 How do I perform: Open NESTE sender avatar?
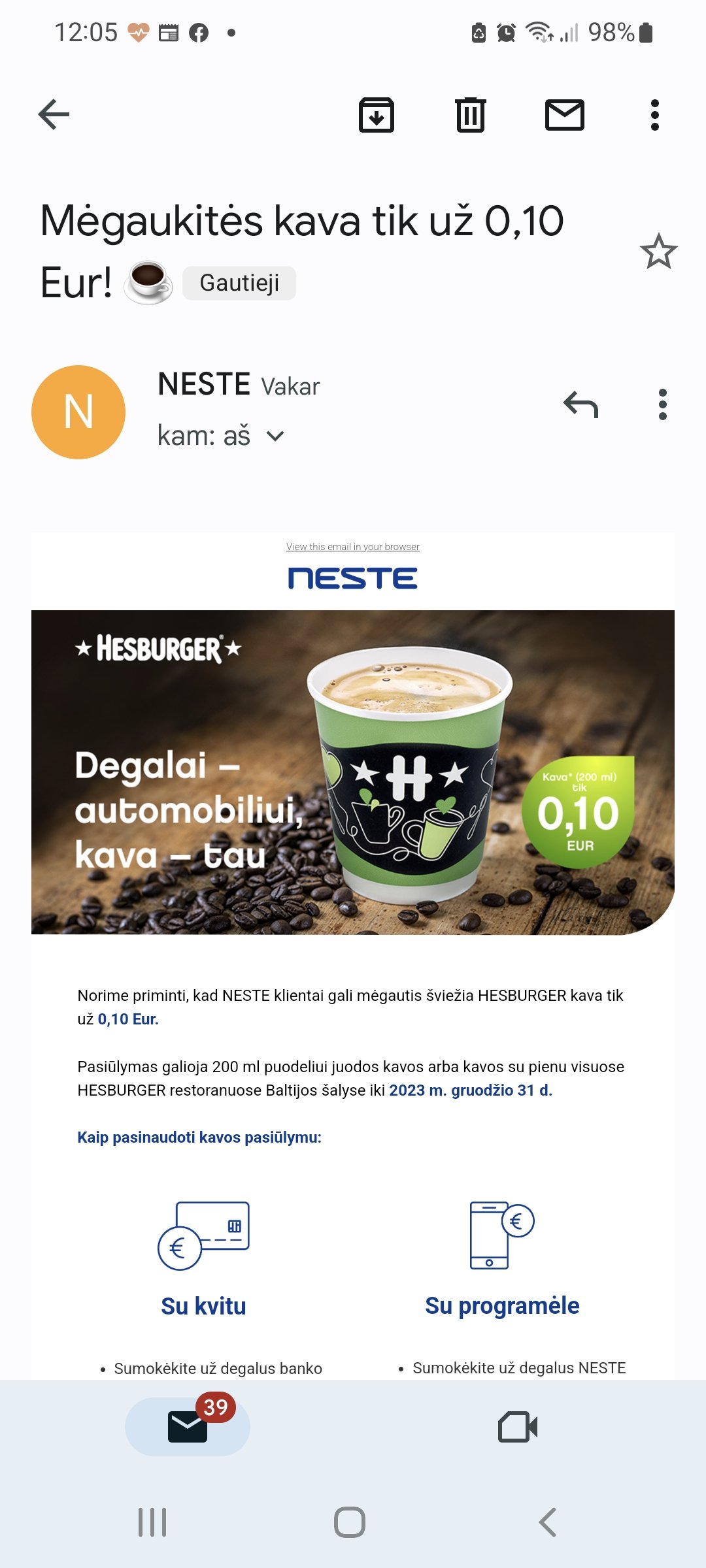click(x=78, y=412)
